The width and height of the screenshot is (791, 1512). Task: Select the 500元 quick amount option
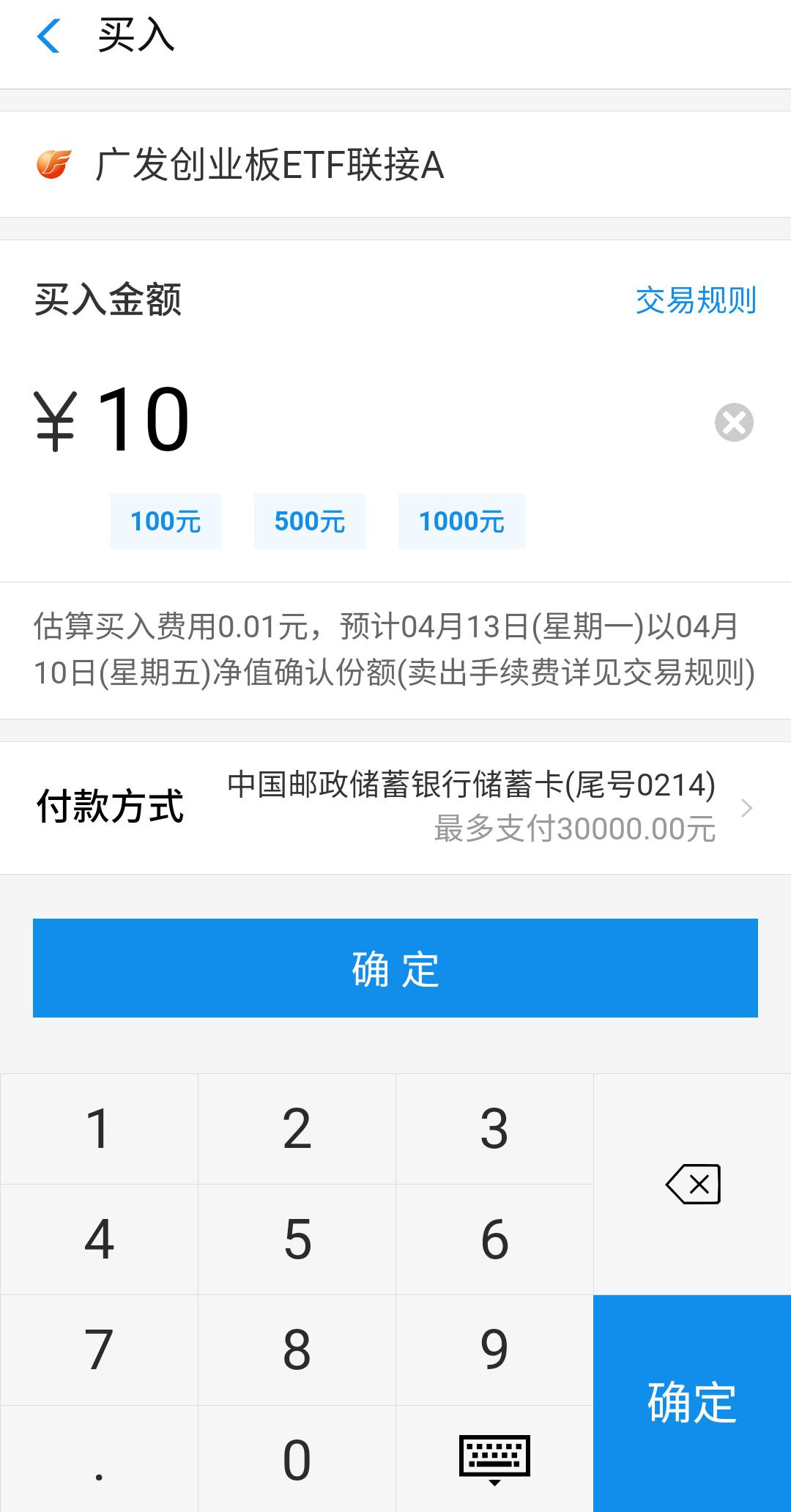pos(309,521)
